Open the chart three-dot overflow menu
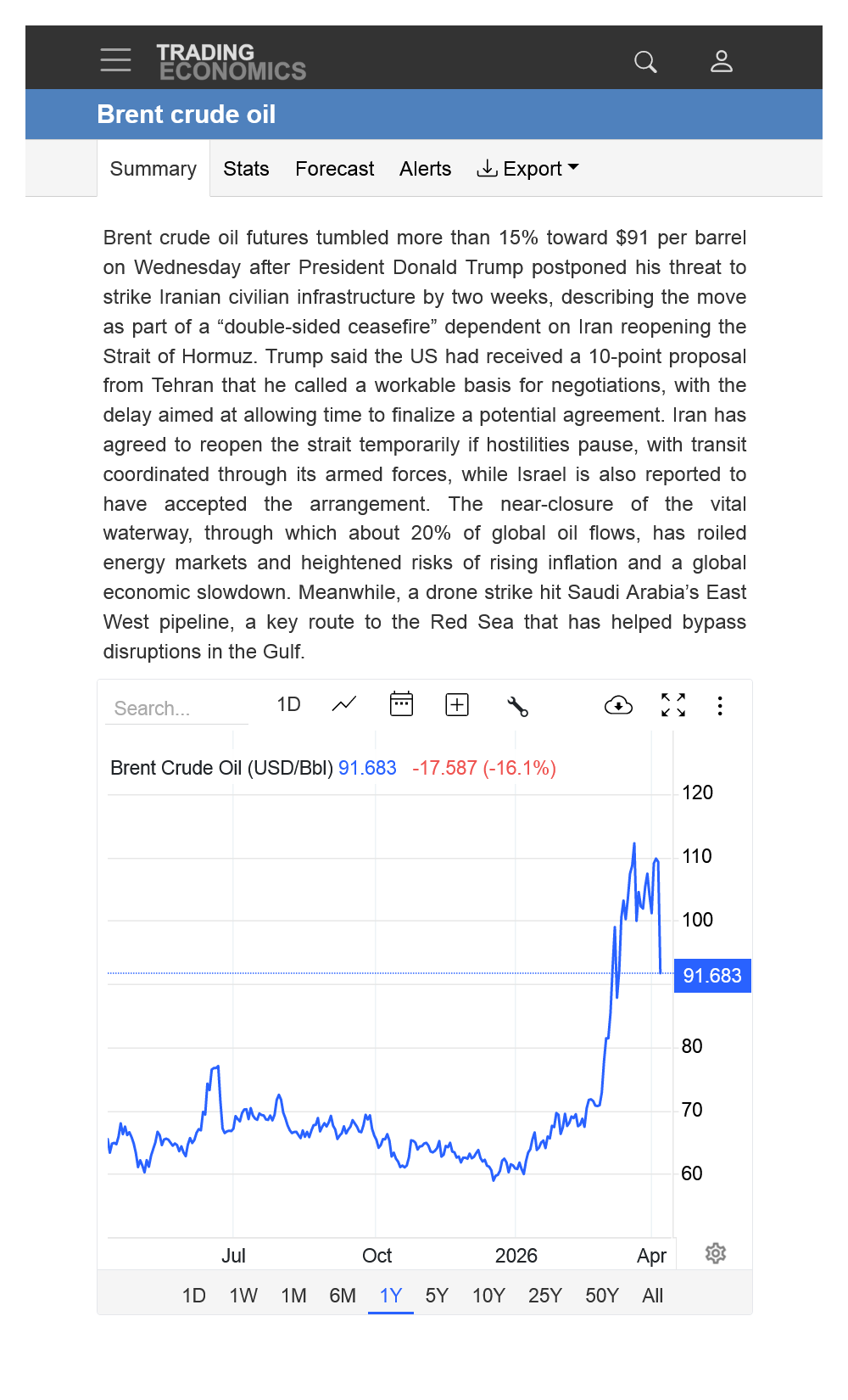848x1400 pixels. click(x=720, y=706)
